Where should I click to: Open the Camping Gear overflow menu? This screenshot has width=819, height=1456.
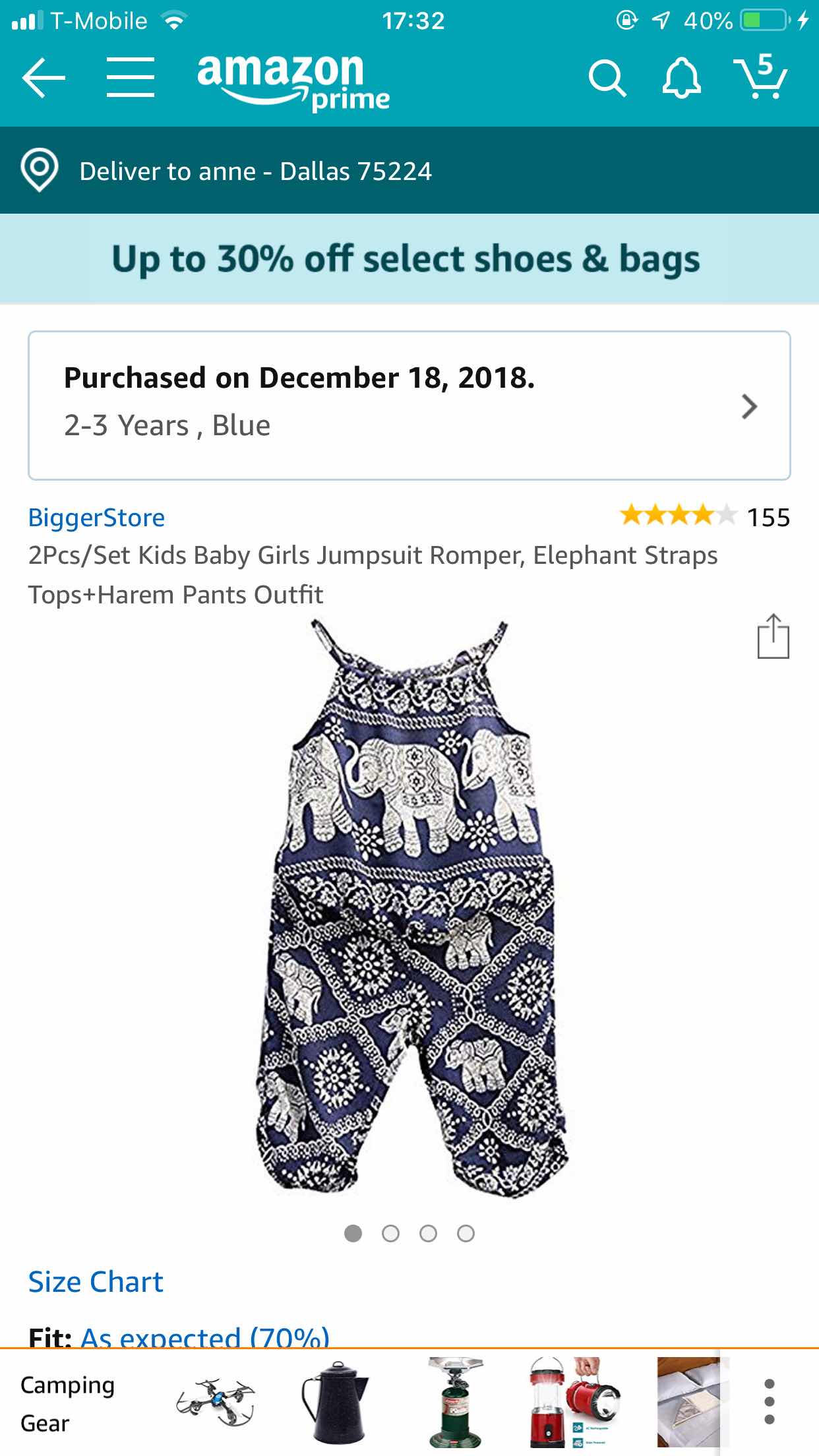[769, 1402]
